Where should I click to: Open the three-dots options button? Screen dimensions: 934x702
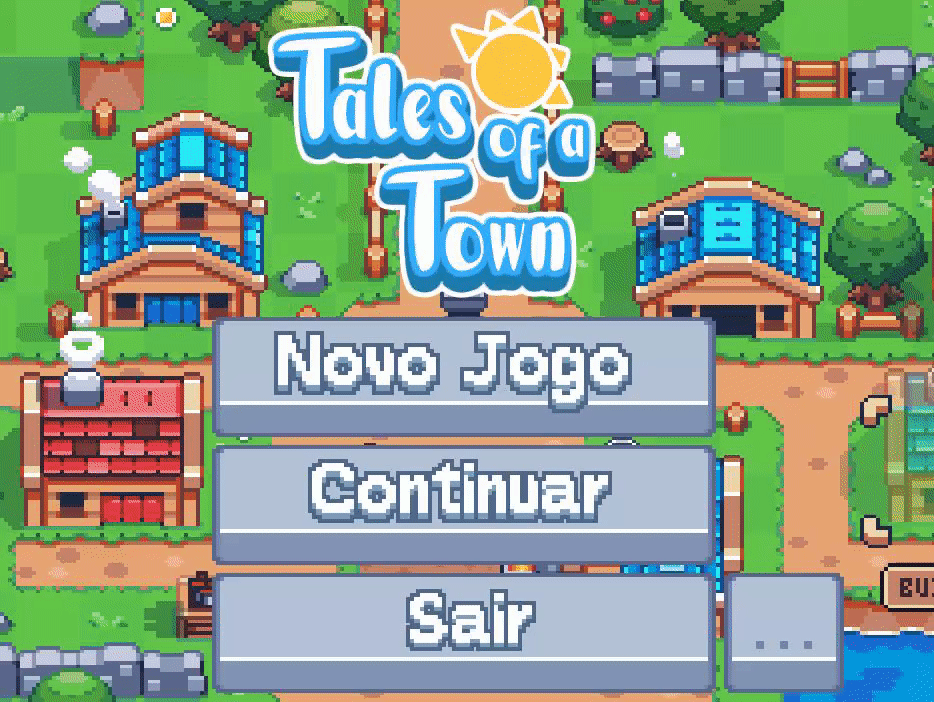(784, 631)
